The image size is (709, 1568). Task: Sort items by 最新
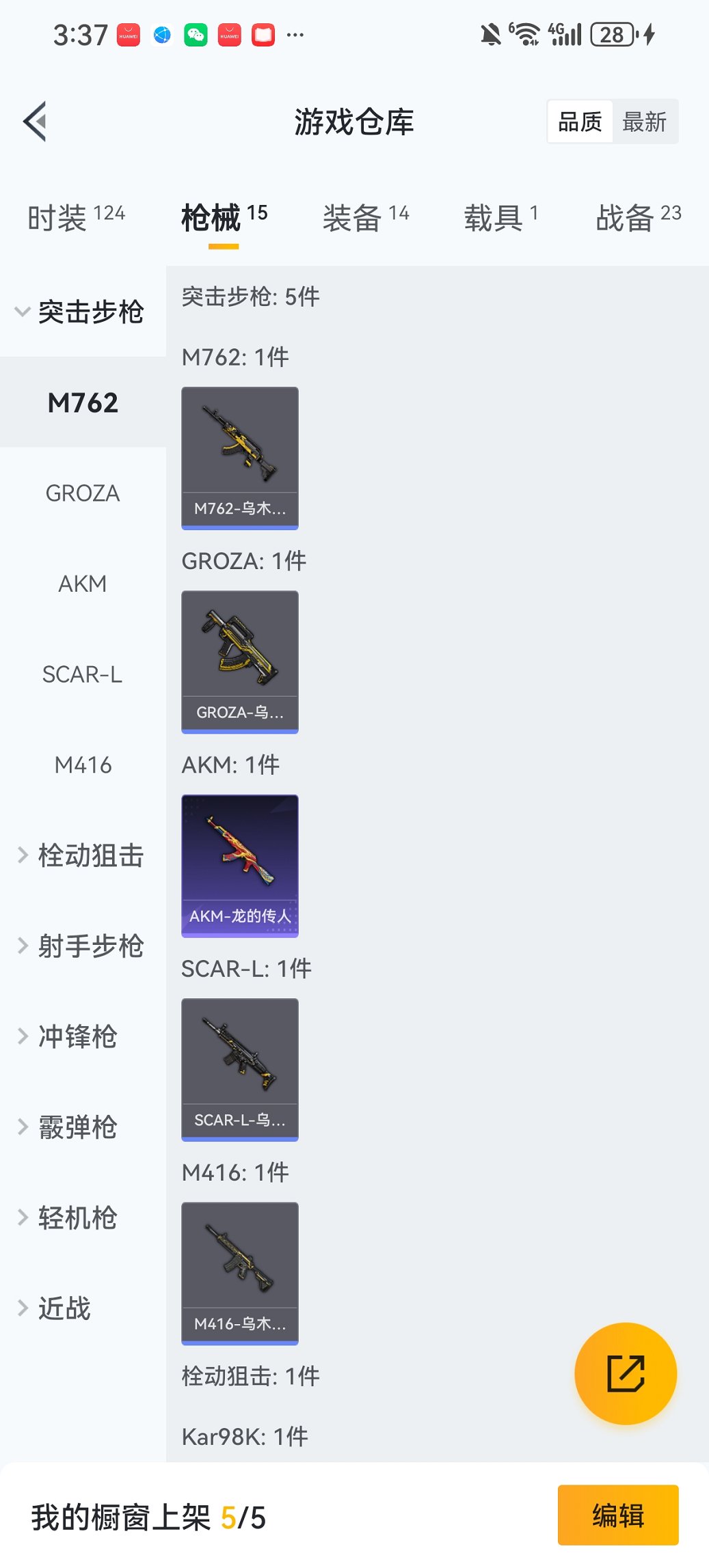tap(644, 122)
